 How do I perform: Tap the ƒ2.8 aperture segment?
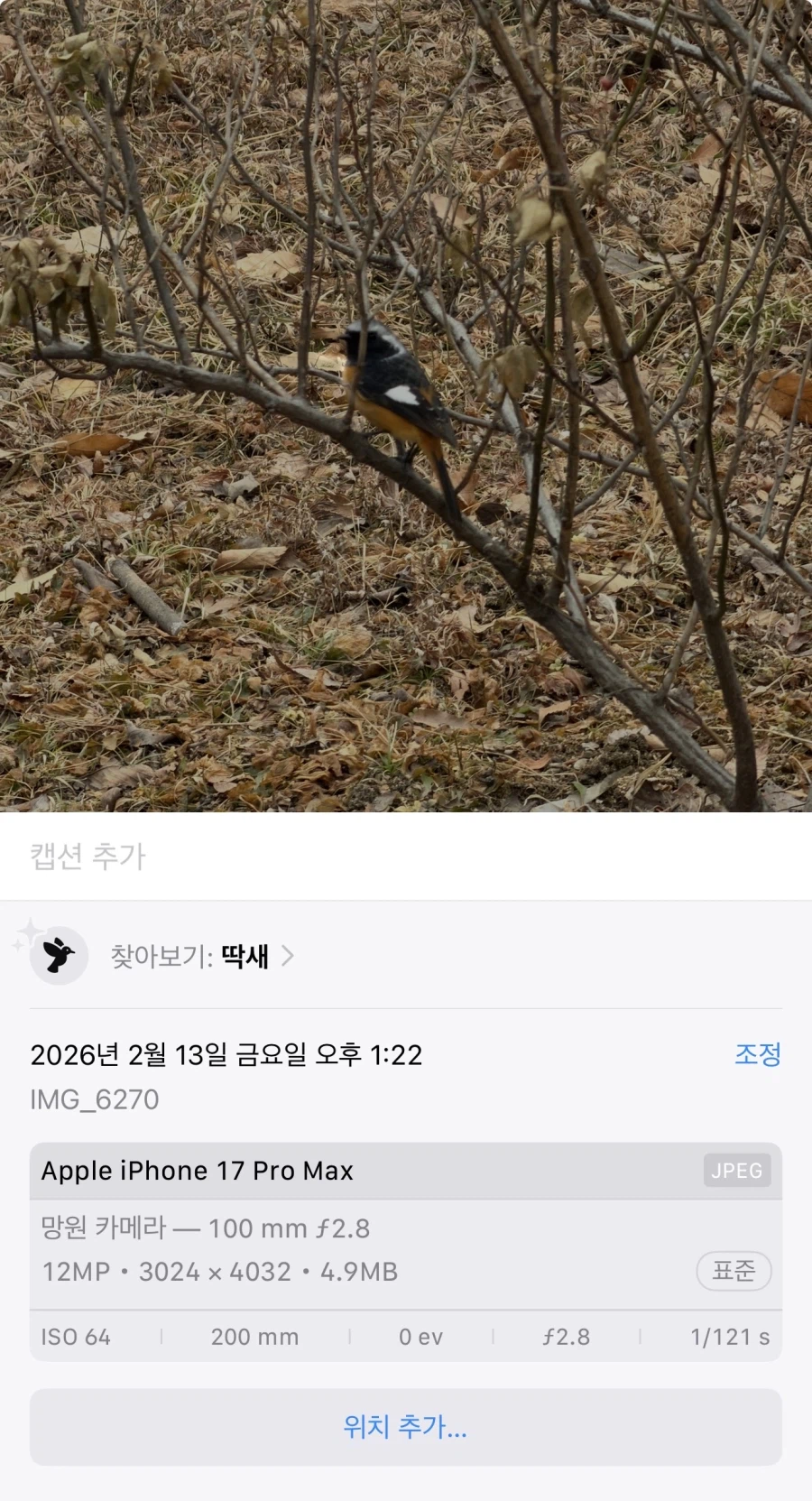pos(567,1337)
